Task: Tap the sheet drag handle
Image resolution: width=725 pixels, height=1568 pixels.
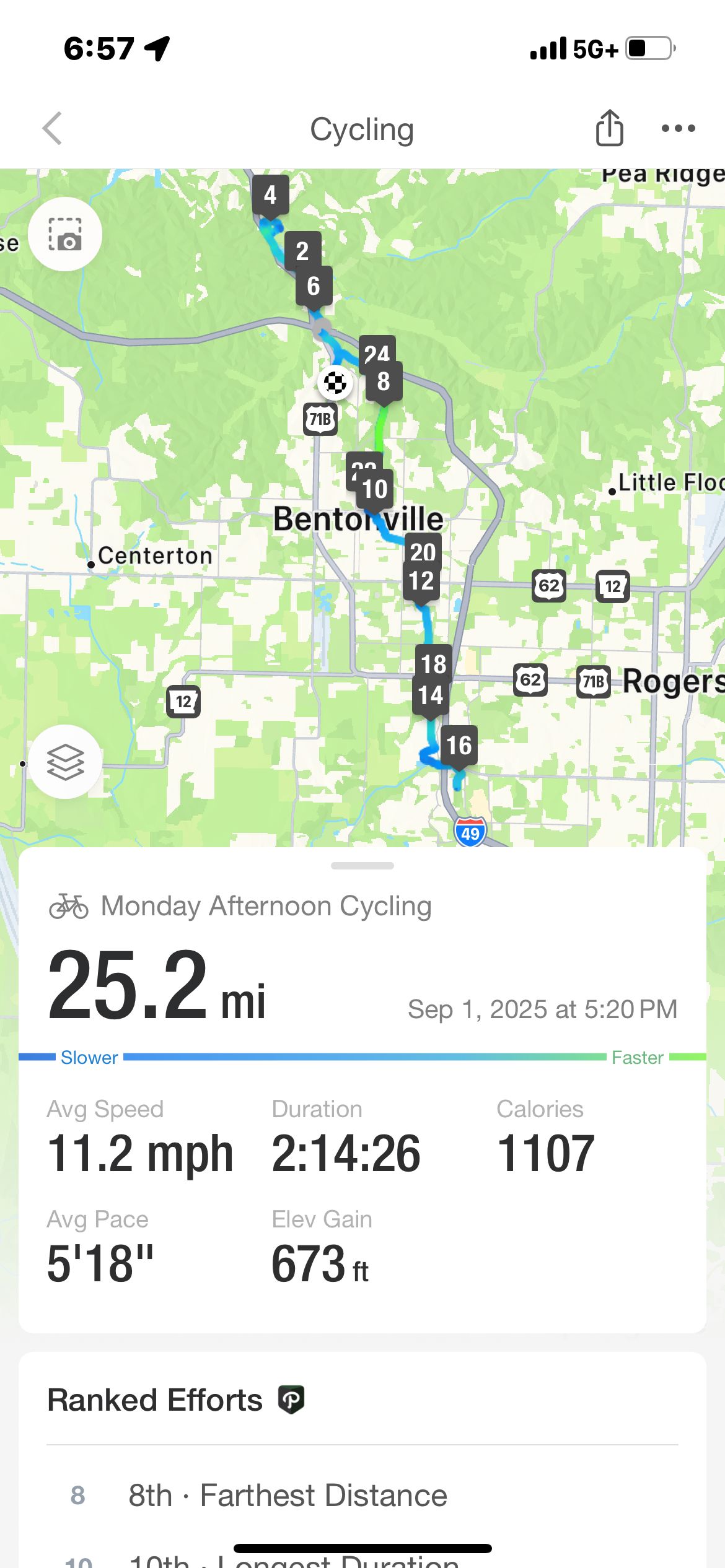Action: tap(362, 866)
